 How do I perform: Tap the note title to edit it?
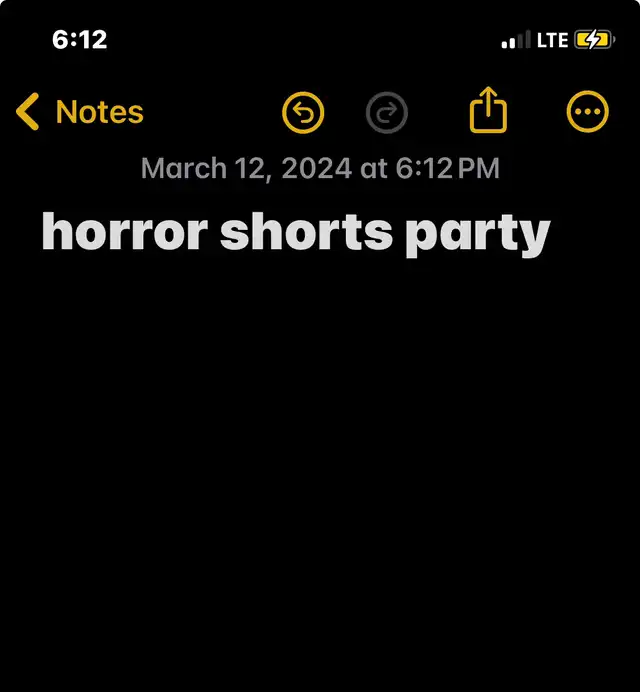pos(296,232)
